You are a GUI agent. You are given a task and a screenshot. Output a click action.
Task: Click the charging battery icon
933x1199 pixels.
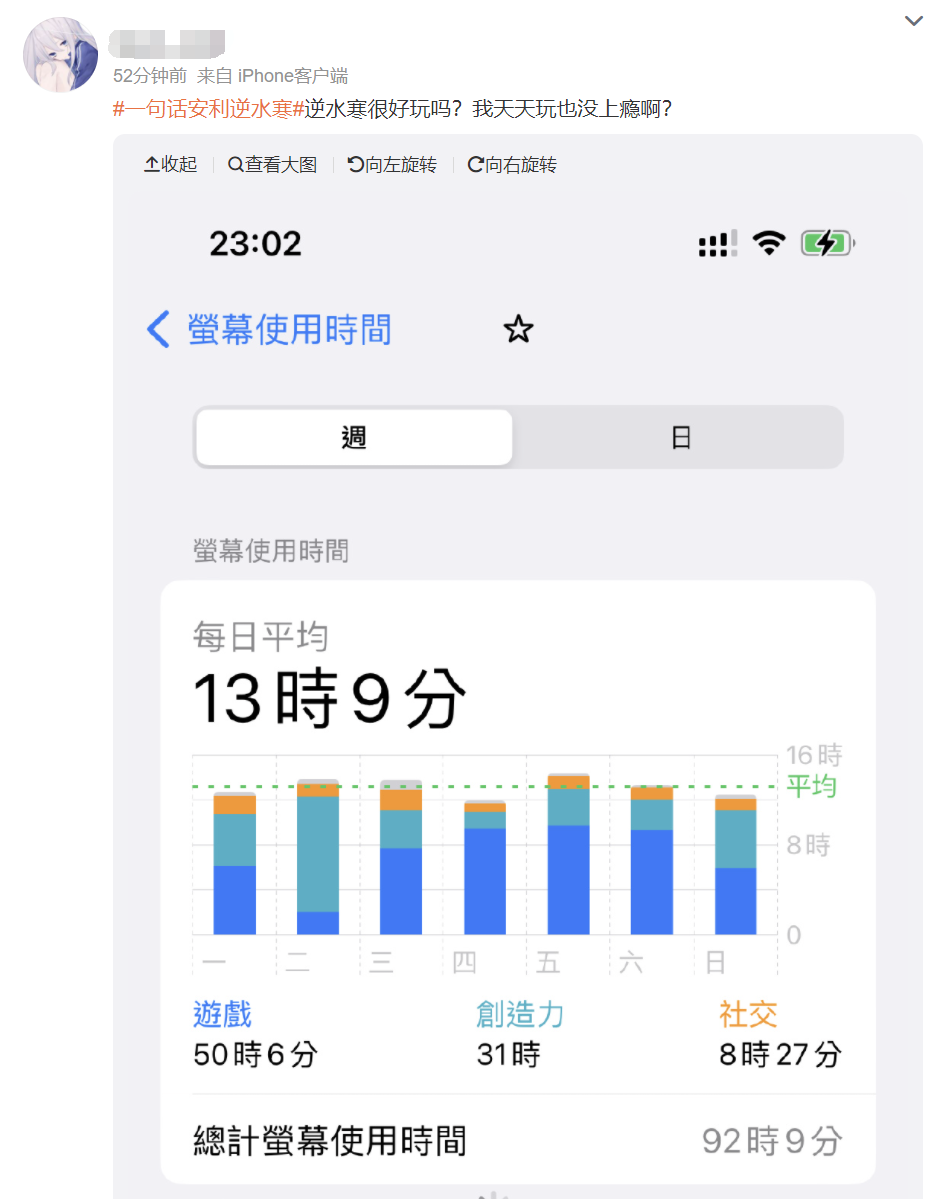click(826, 242)
